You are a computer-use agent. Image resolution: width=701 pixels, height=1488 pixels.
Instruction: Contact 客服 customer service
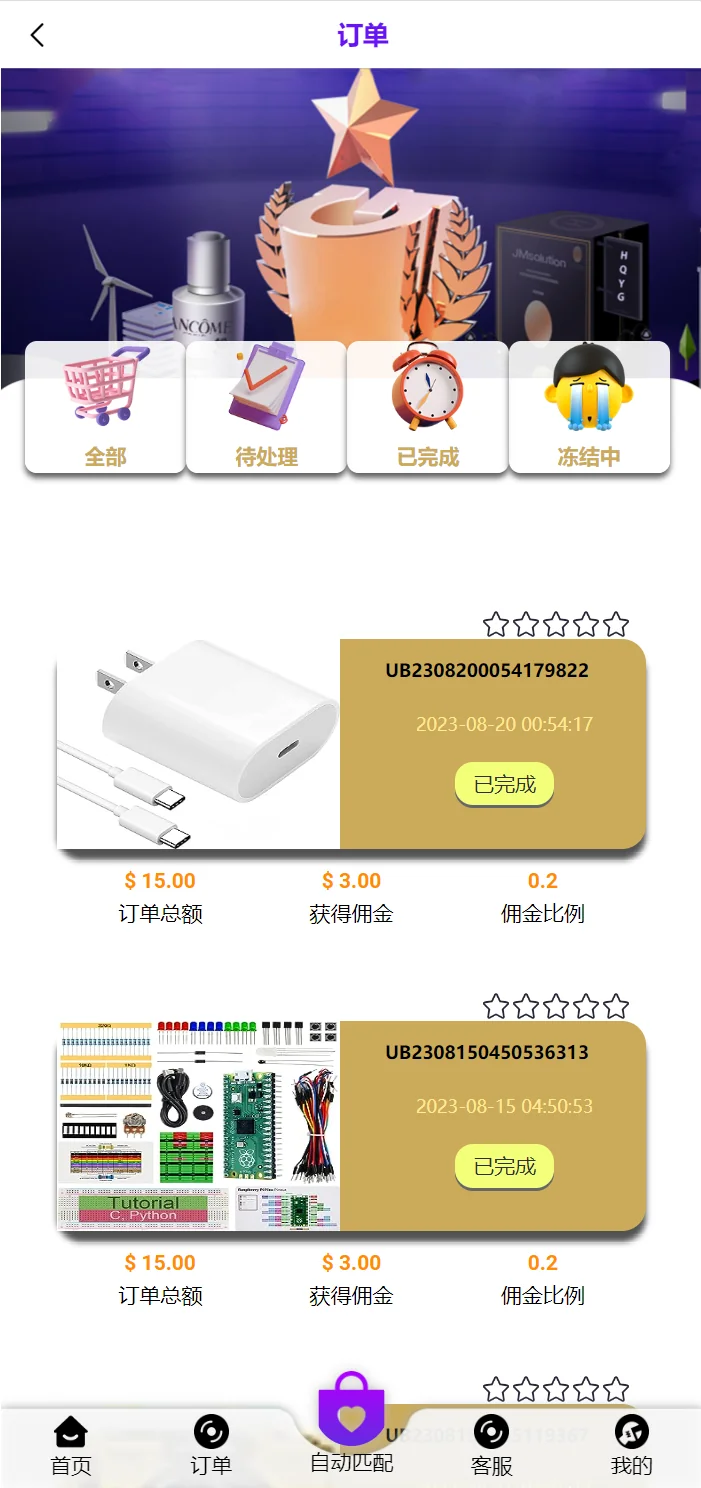point(491,1446)
